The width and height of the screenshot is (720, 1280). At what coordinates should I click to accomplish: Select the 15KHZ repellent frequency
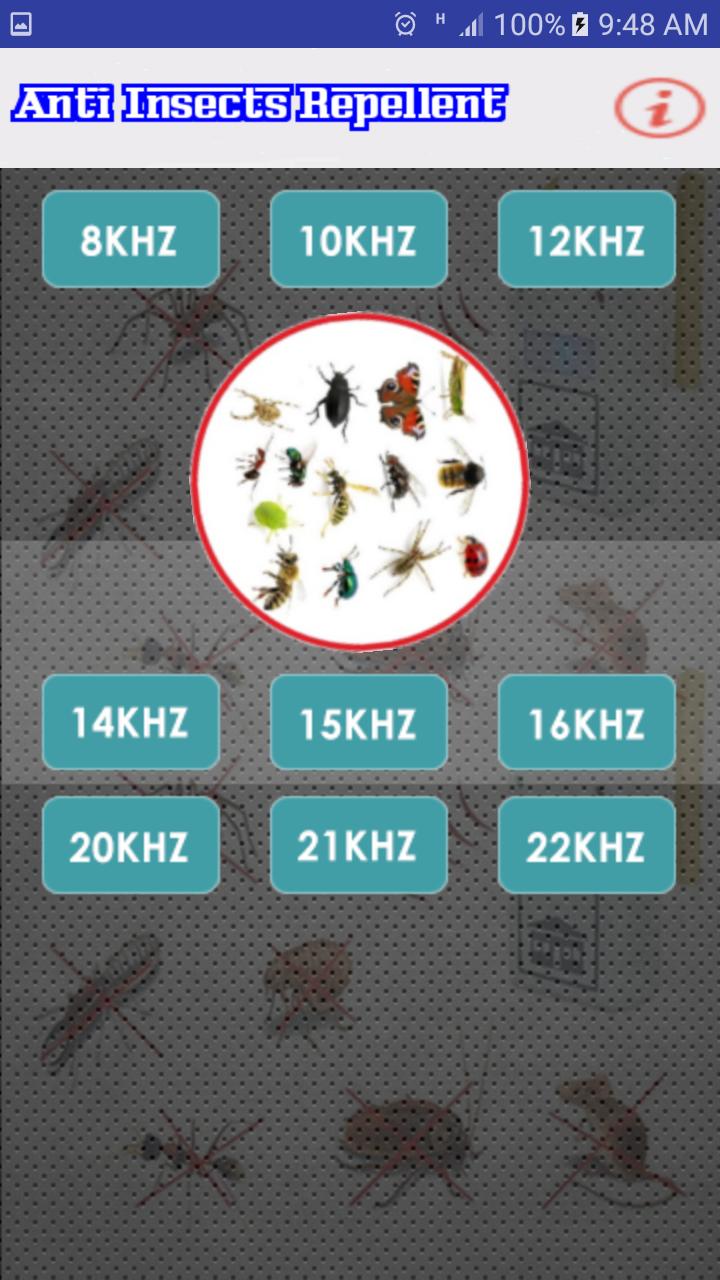(x=358, y=722)
